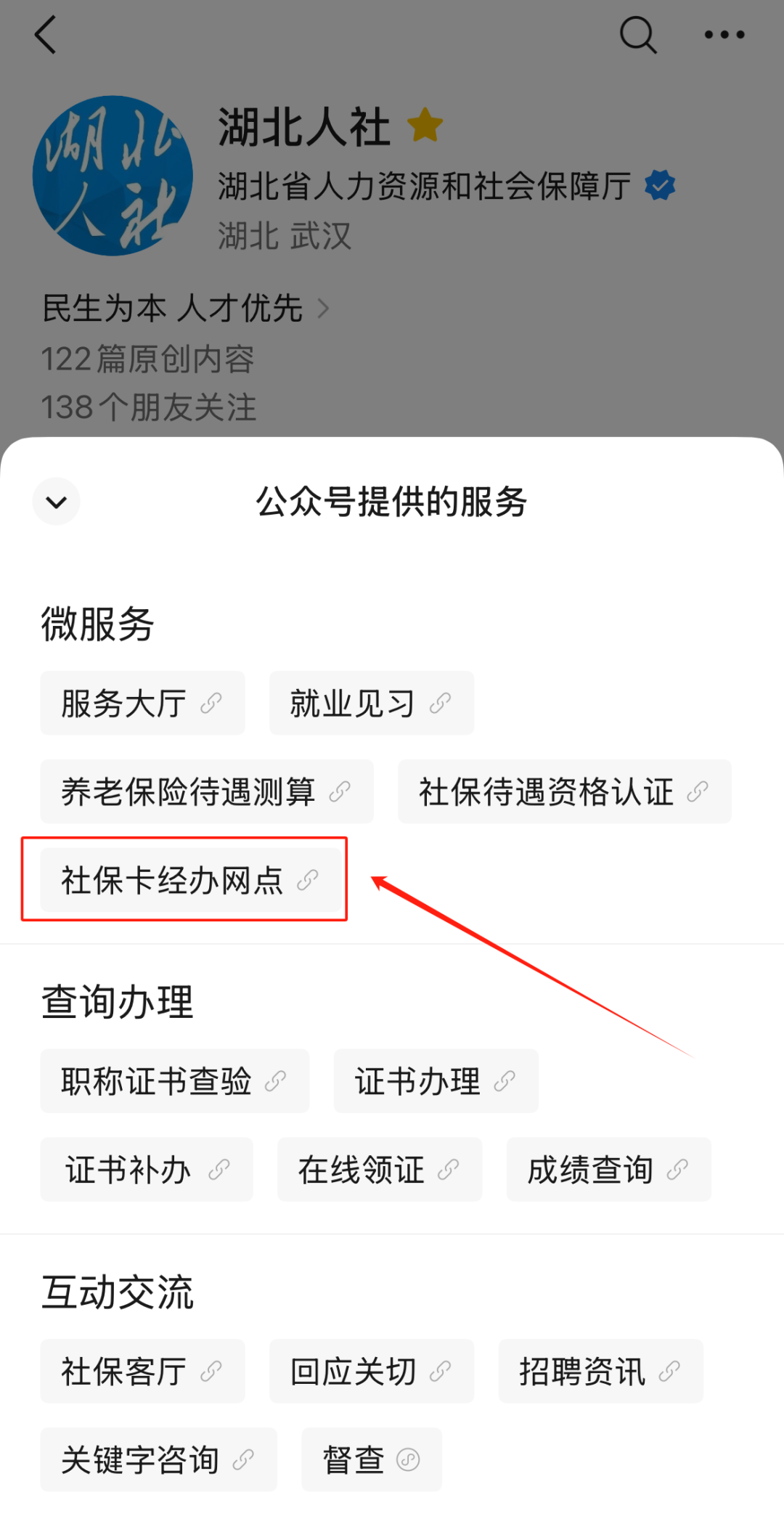Image resolution: width=784 pixels, height=1540 pixels.
Task: Open 证书补办
Action: pos(147,1170)
